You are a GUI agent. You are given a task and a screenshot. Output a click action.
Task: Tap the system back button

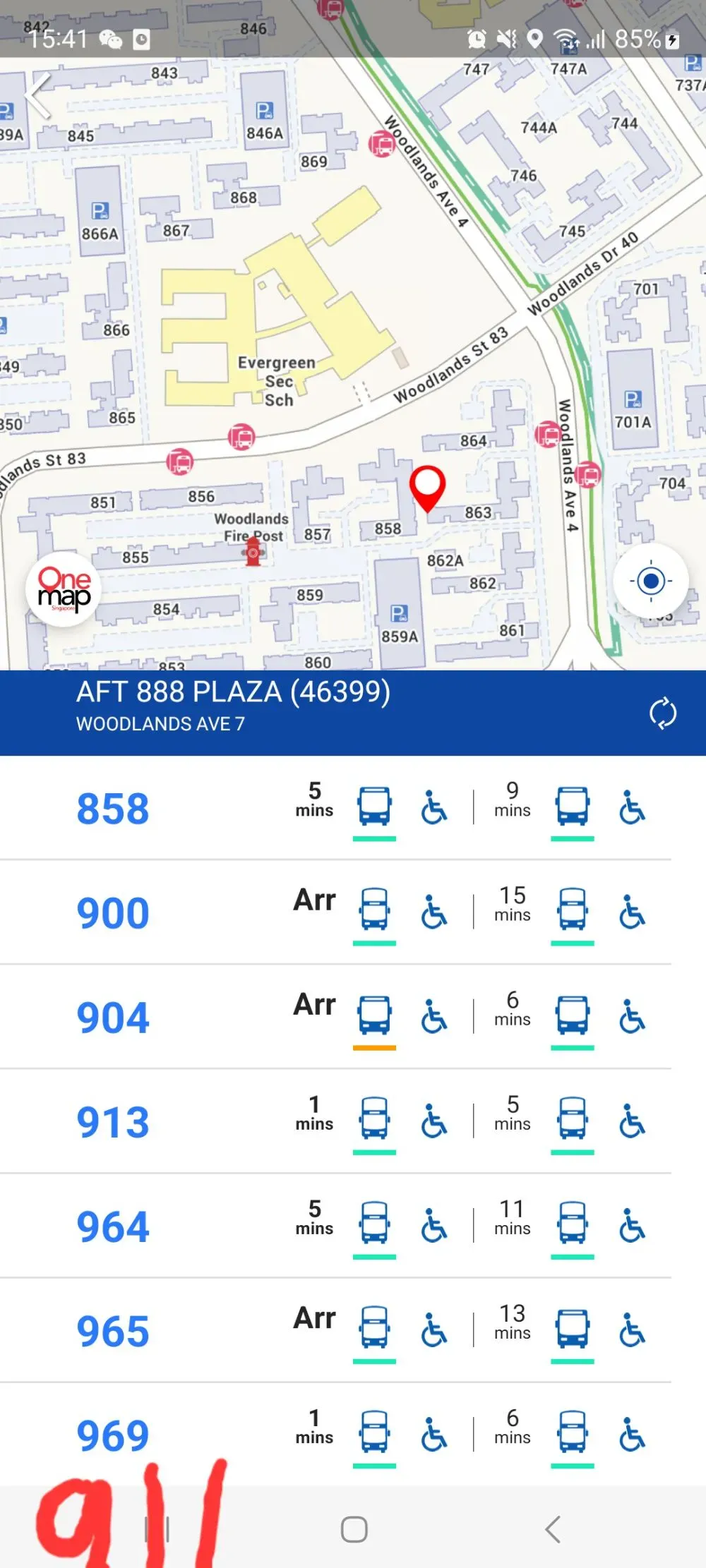click(x=553, y=1529)
